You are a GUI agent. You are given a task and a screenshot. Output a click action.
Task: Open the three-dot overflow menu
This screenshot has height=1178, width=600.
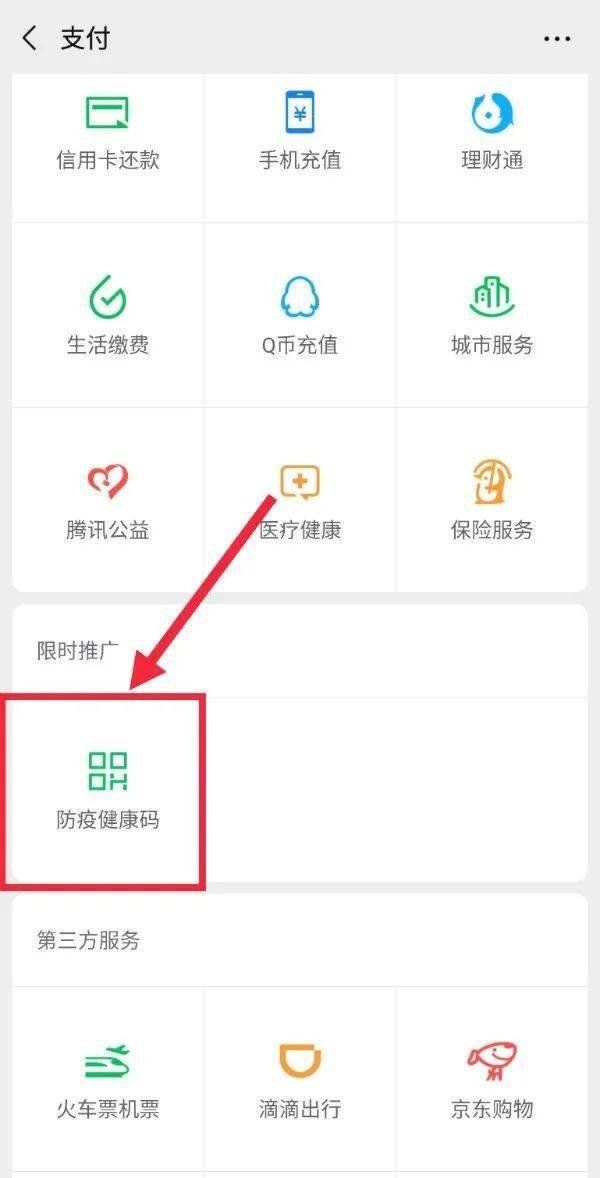click(557, 39)
